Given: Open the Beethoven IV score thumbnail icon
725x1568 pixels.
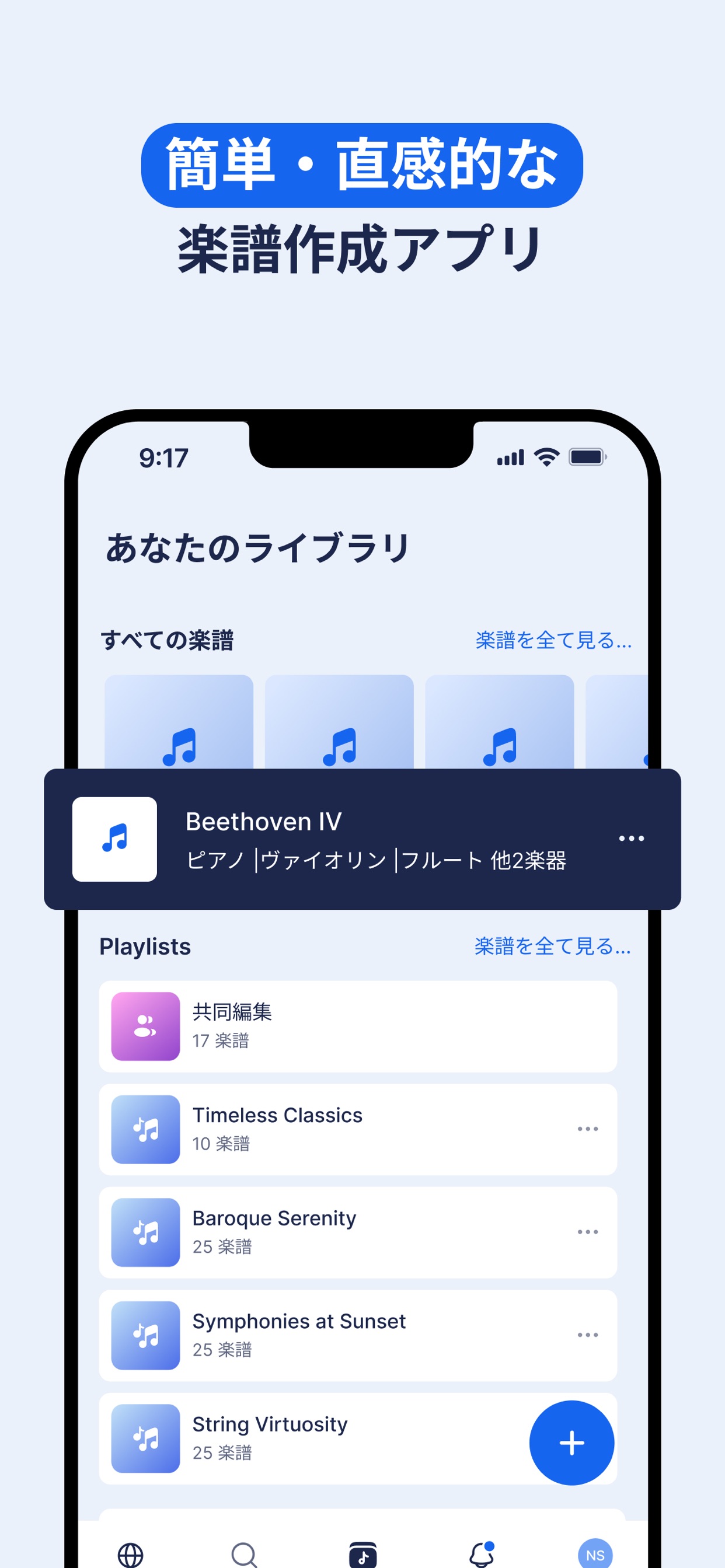Looking at the screenshot, I should tap(114, 838).
